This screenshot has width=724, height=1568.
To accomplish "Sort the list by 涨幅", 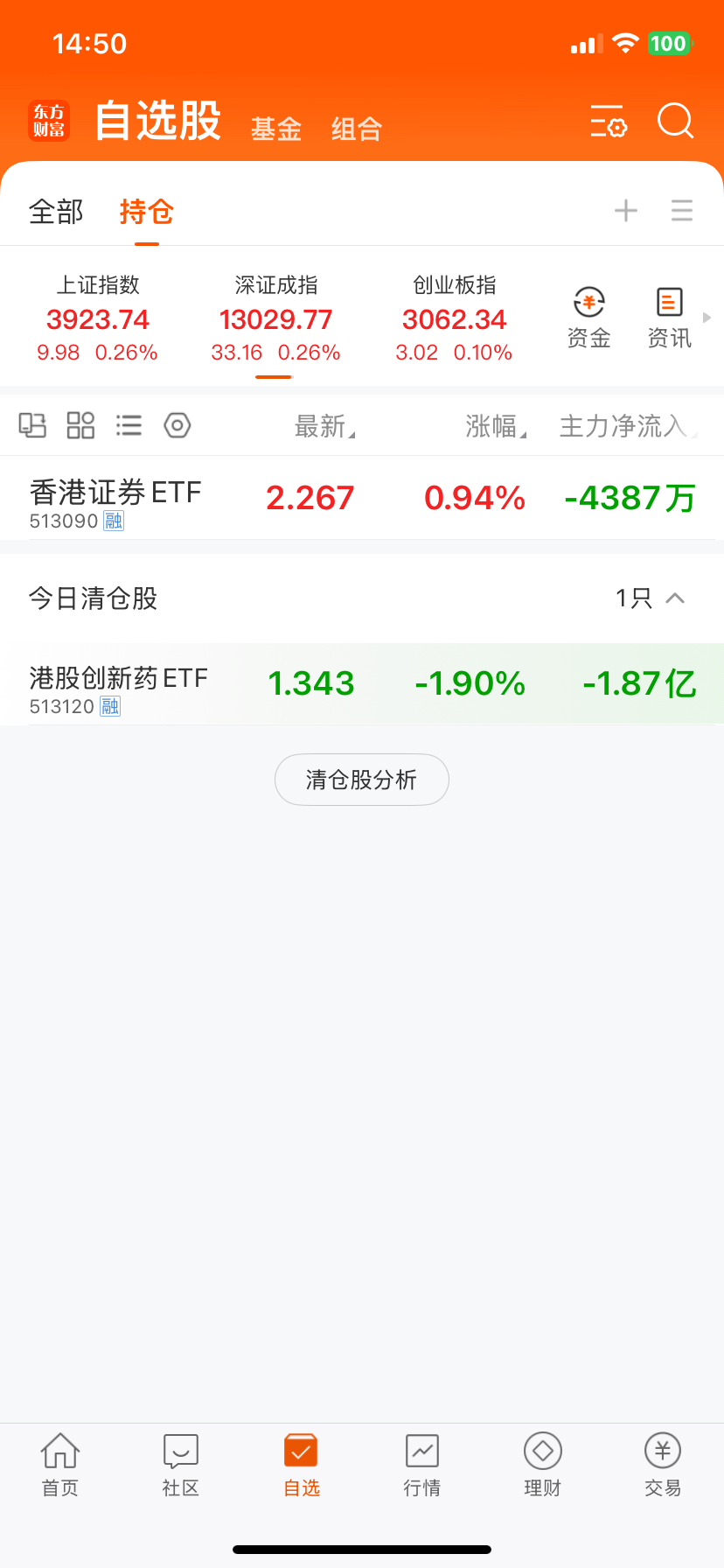I will [x=495, y=426].
